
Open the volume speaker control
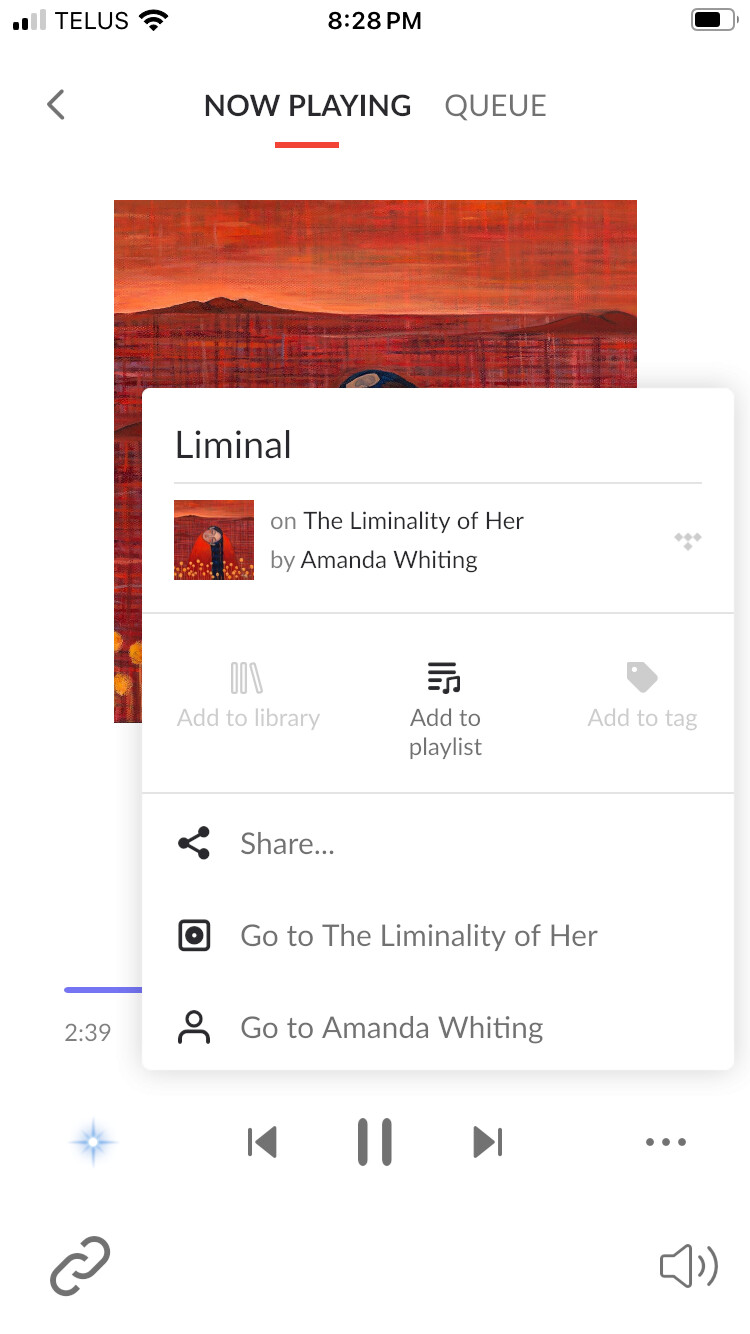689,1267
